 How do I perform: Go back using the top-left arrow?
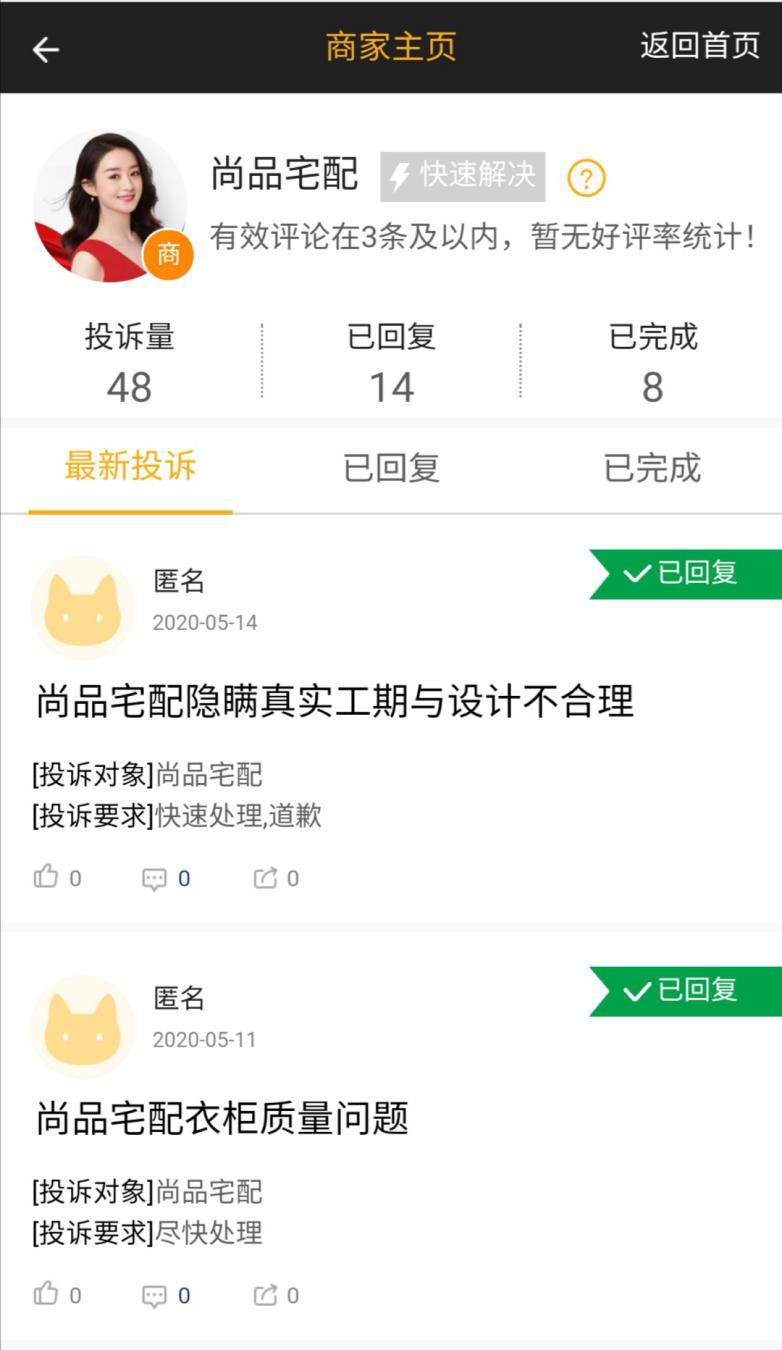[x=46, y=48]
